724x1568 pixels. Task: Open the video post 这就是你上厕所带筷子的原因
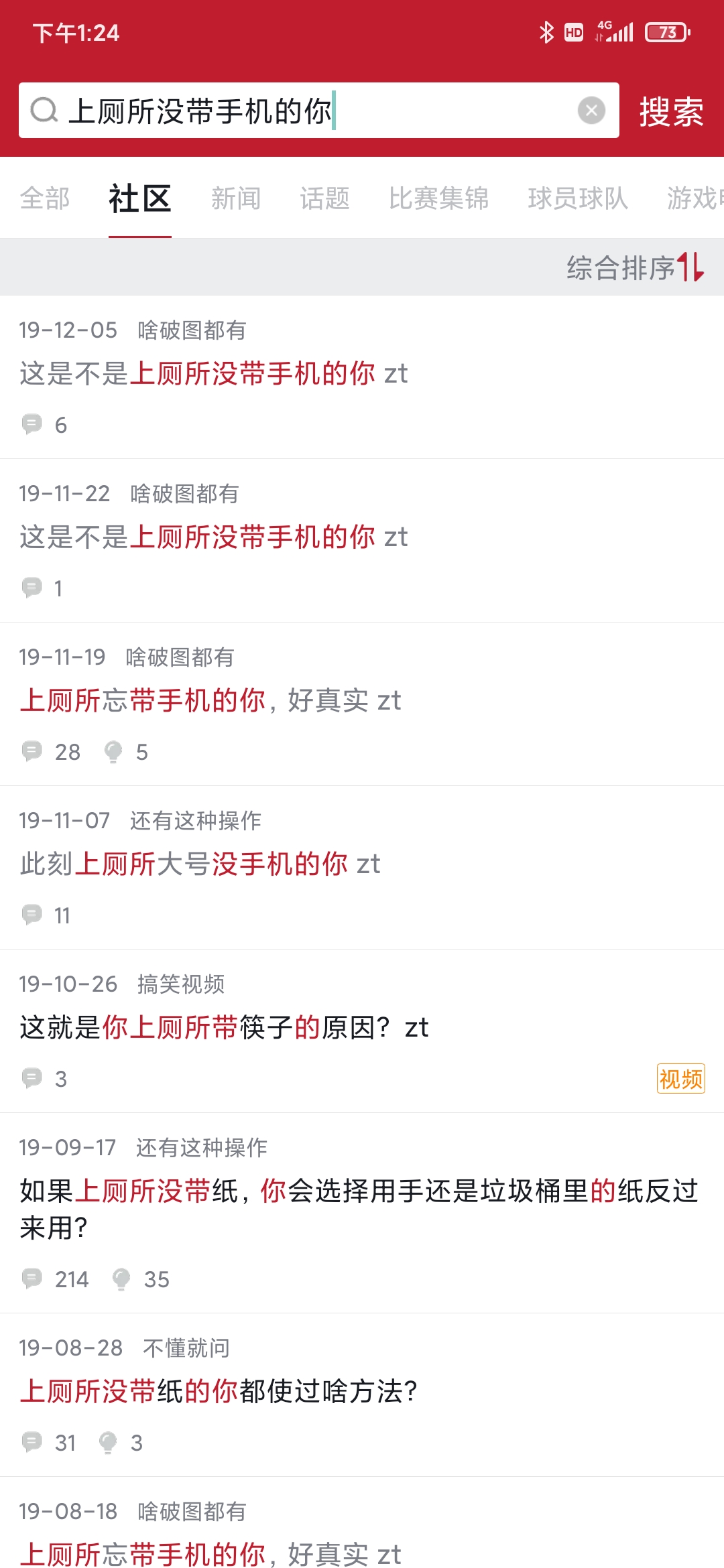tap(362, 1031)
